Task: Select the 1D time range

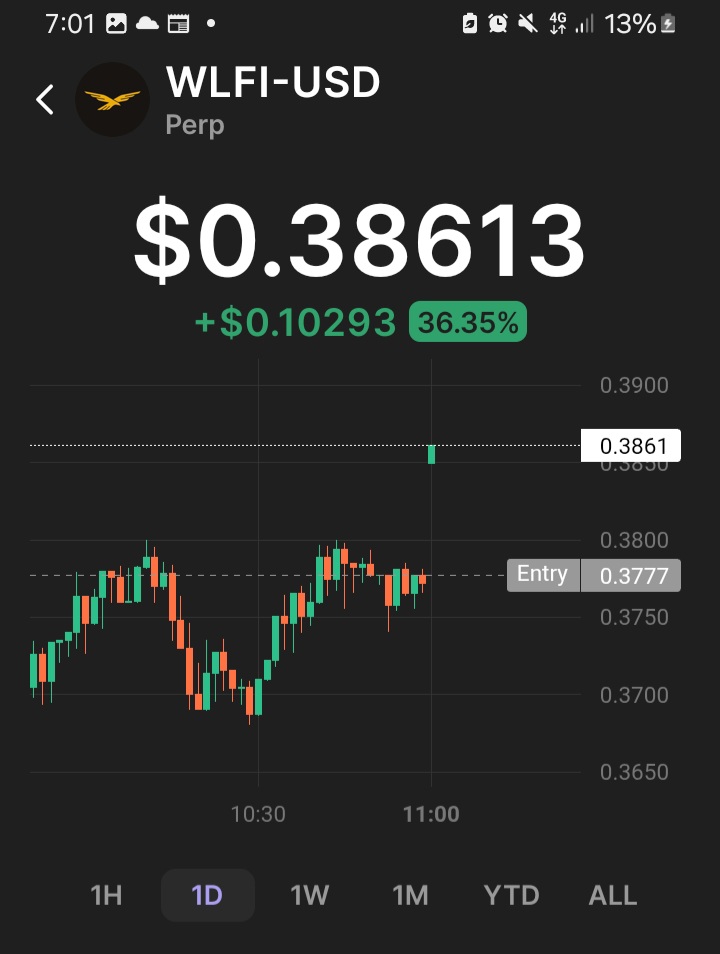Action: (x=207, y=895)
